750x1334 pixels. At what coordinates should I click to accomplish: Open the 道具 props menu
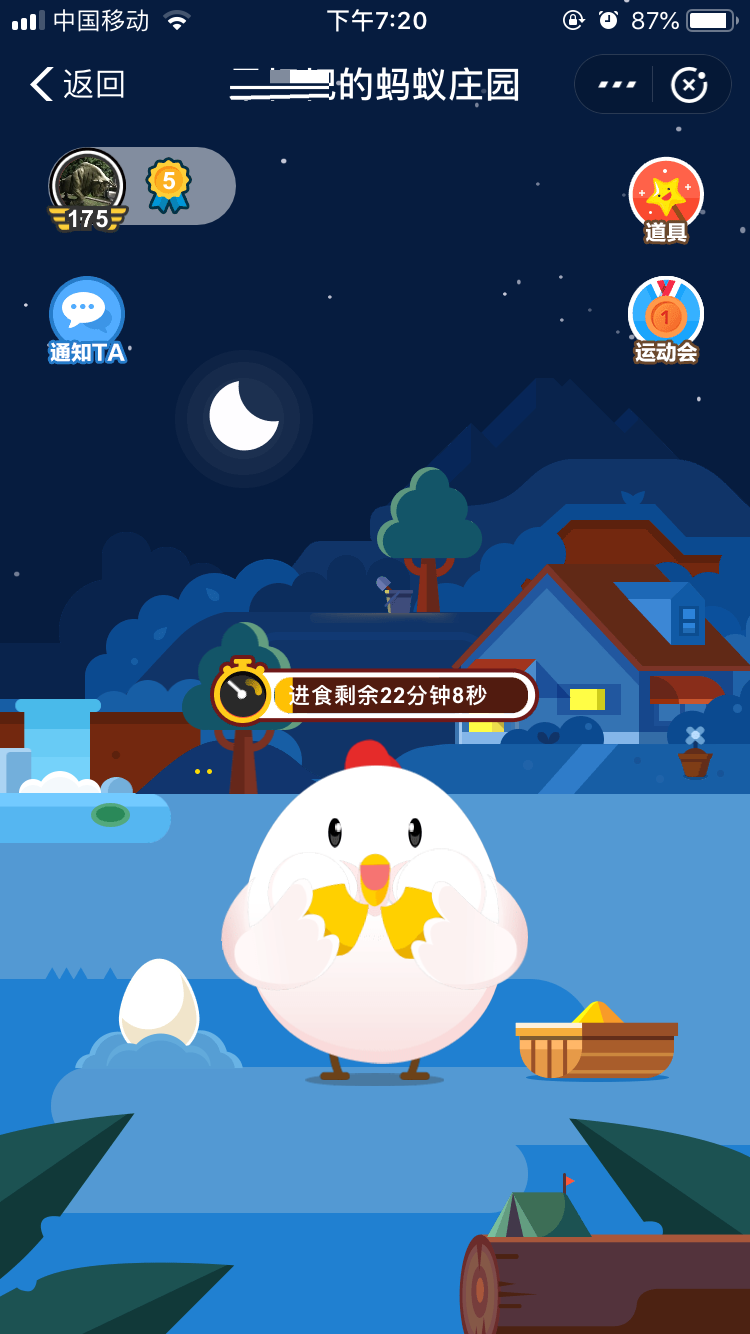tap(666, 199)
